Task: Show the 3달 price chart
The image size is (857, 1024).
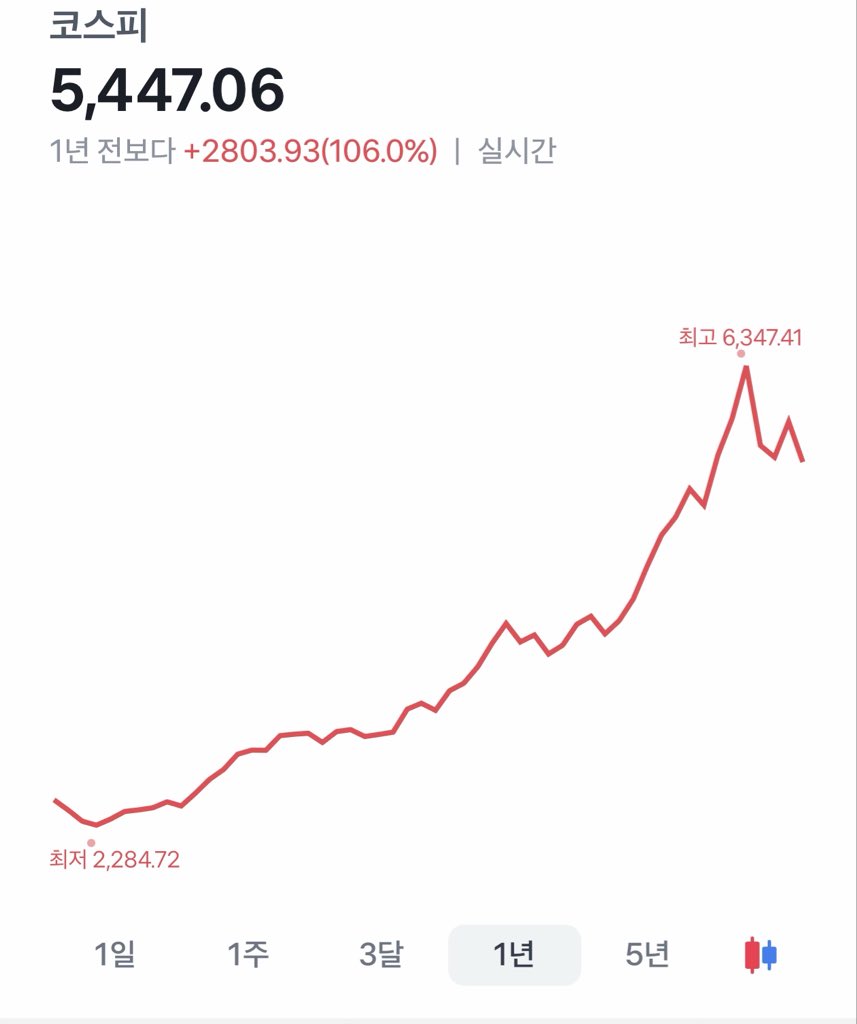Action: (x=381, y=955)
